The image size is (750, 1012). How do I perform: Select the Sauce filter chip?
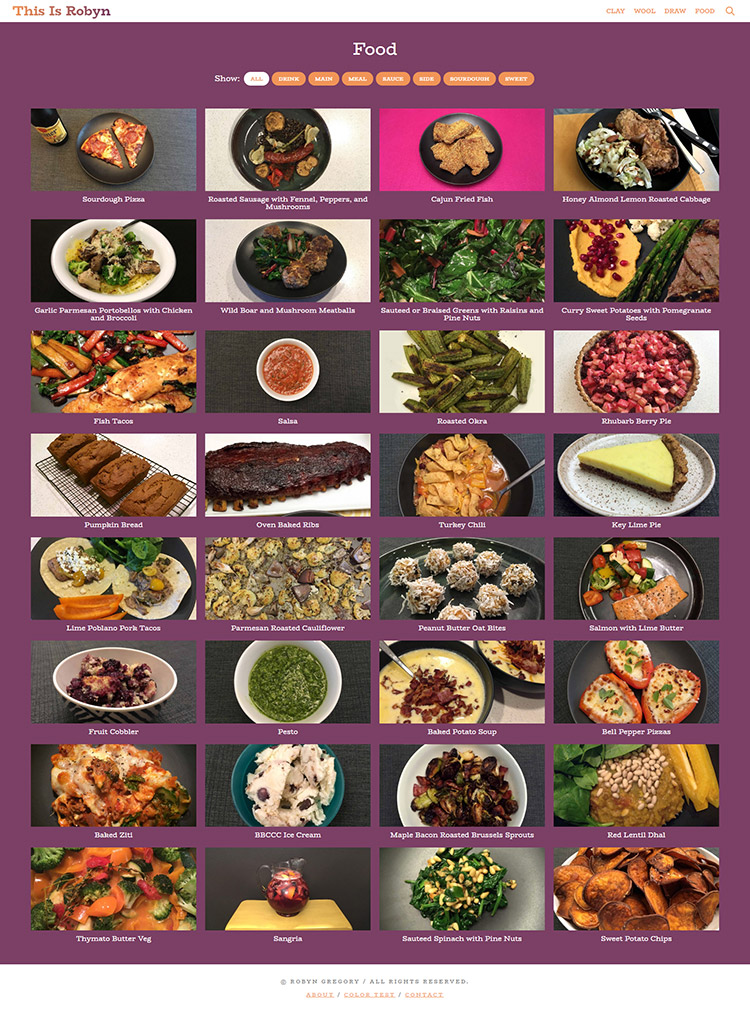(393, 78)
